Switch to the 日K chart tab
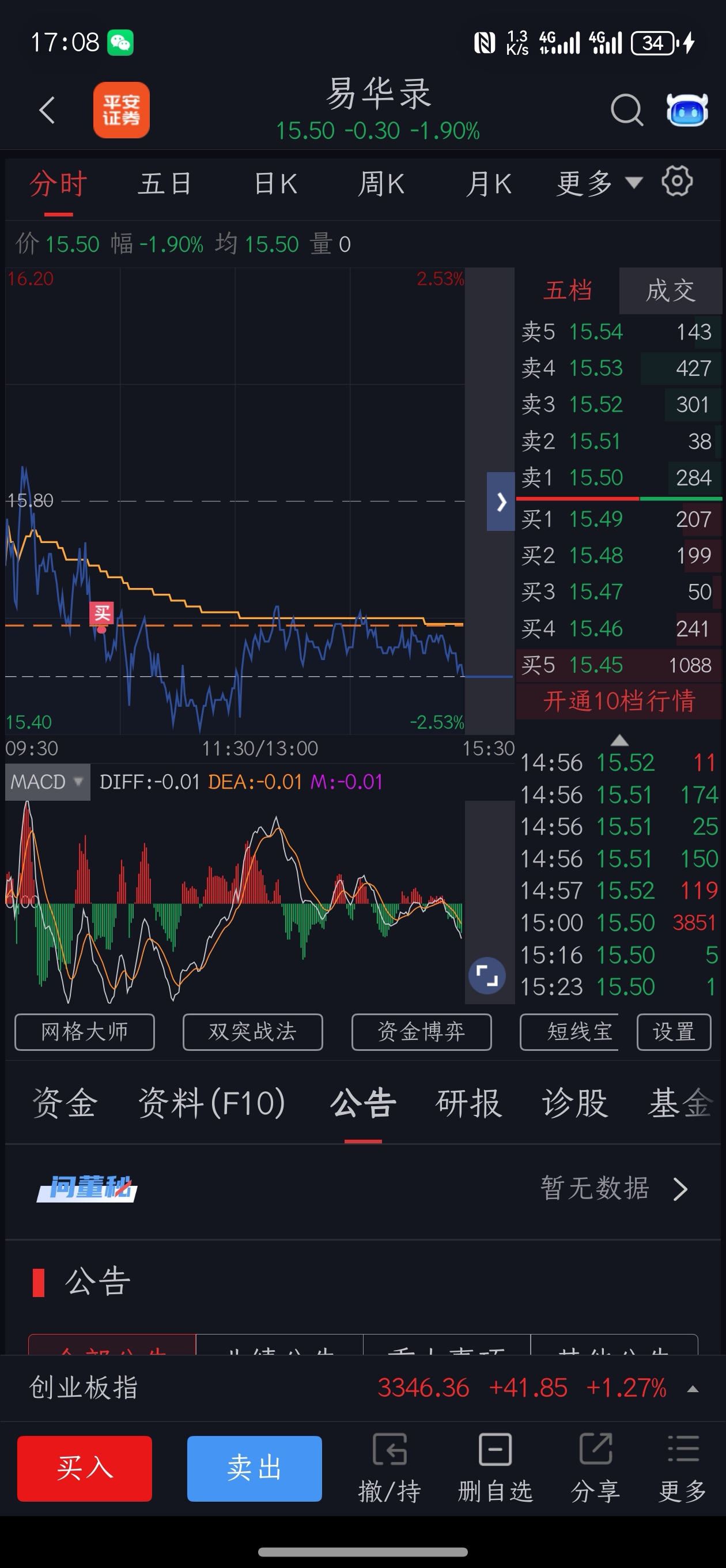 (275, 184)
